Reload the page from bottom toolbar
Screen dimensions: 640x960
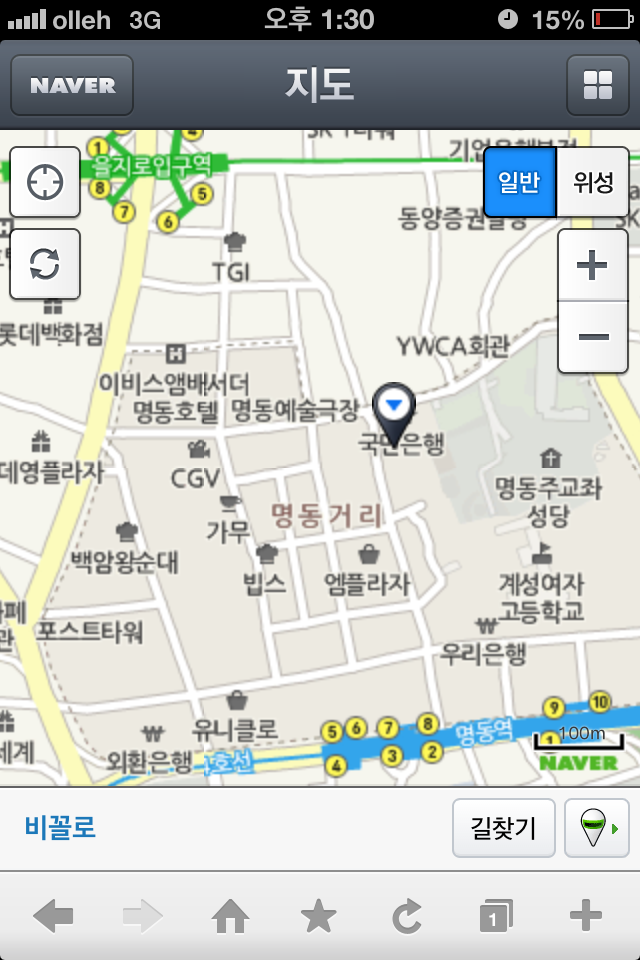(407, 916)
